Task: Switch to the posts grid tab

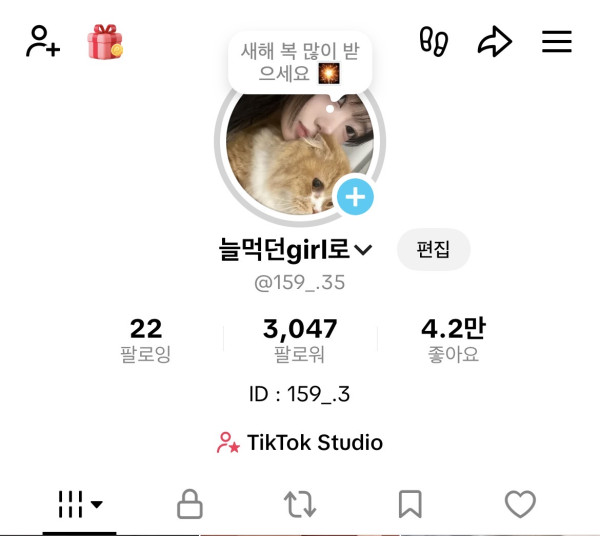Action: point(80,505)
